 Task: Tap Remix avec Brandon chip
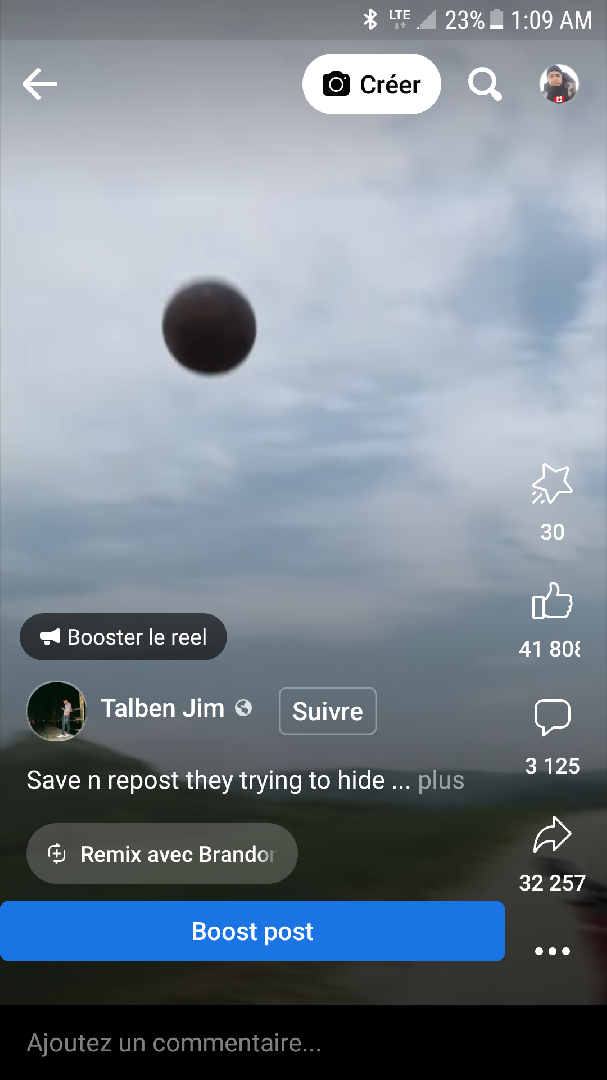tap(162, 854)
